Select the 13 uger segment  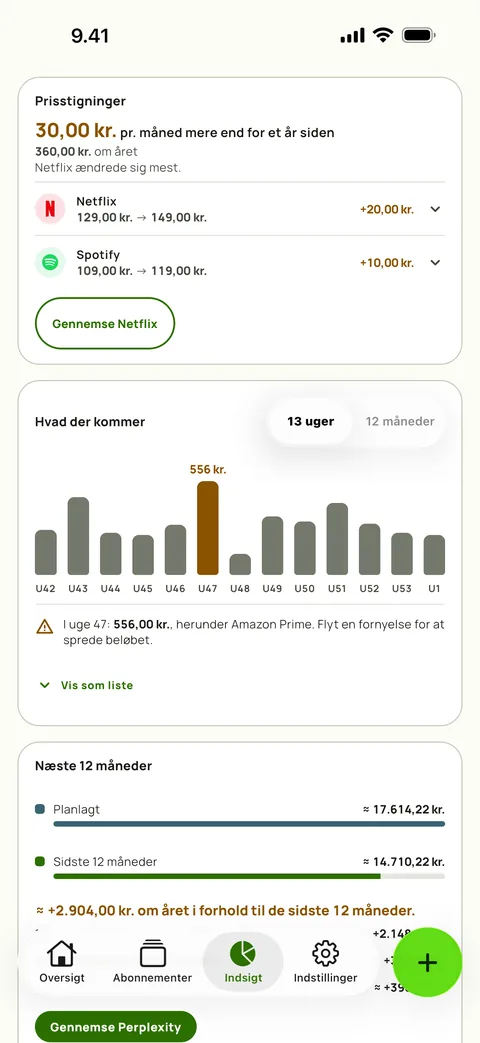310,421
